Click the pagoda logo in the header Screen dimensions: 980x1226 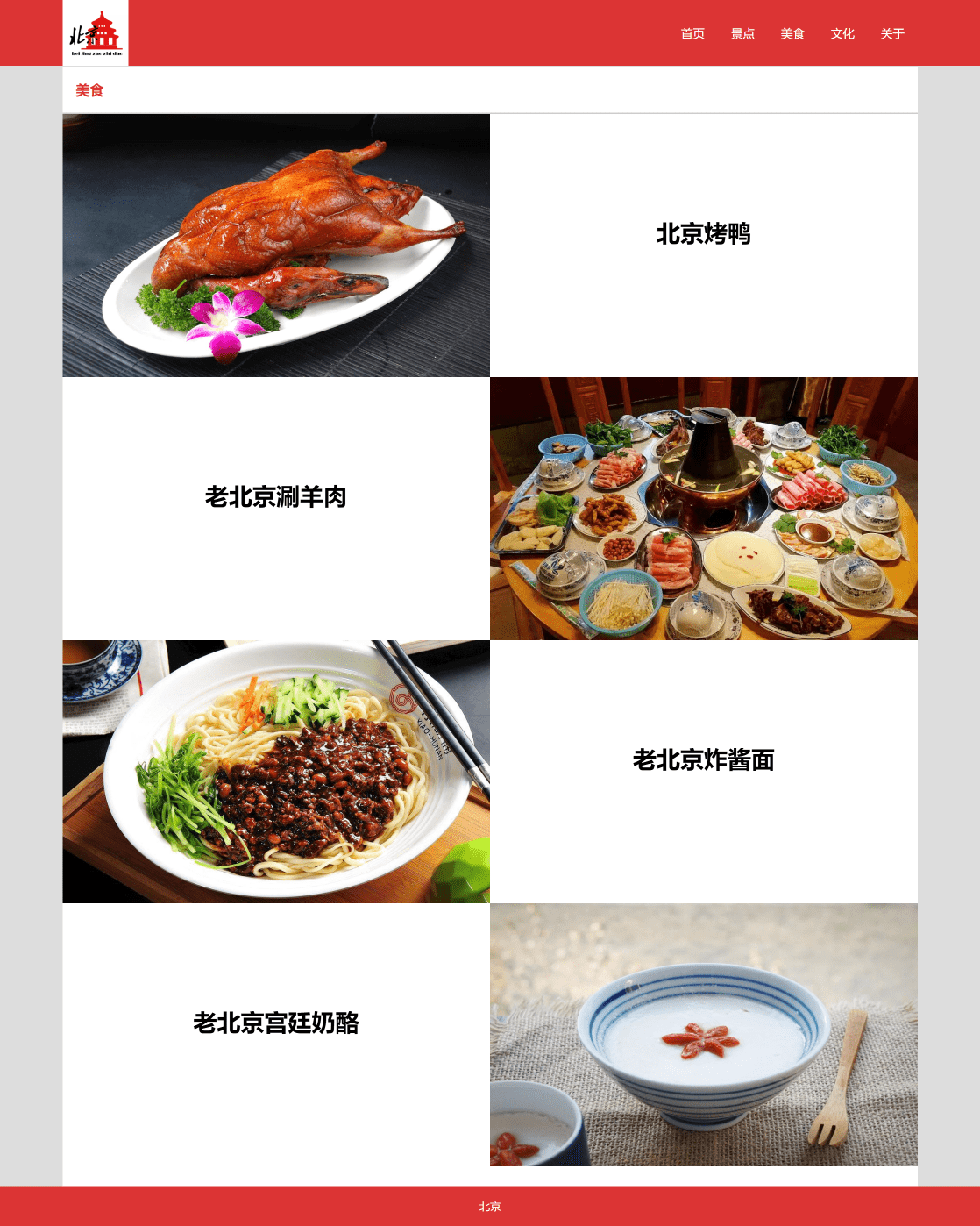pyautogui.click(x=96, y=32)
